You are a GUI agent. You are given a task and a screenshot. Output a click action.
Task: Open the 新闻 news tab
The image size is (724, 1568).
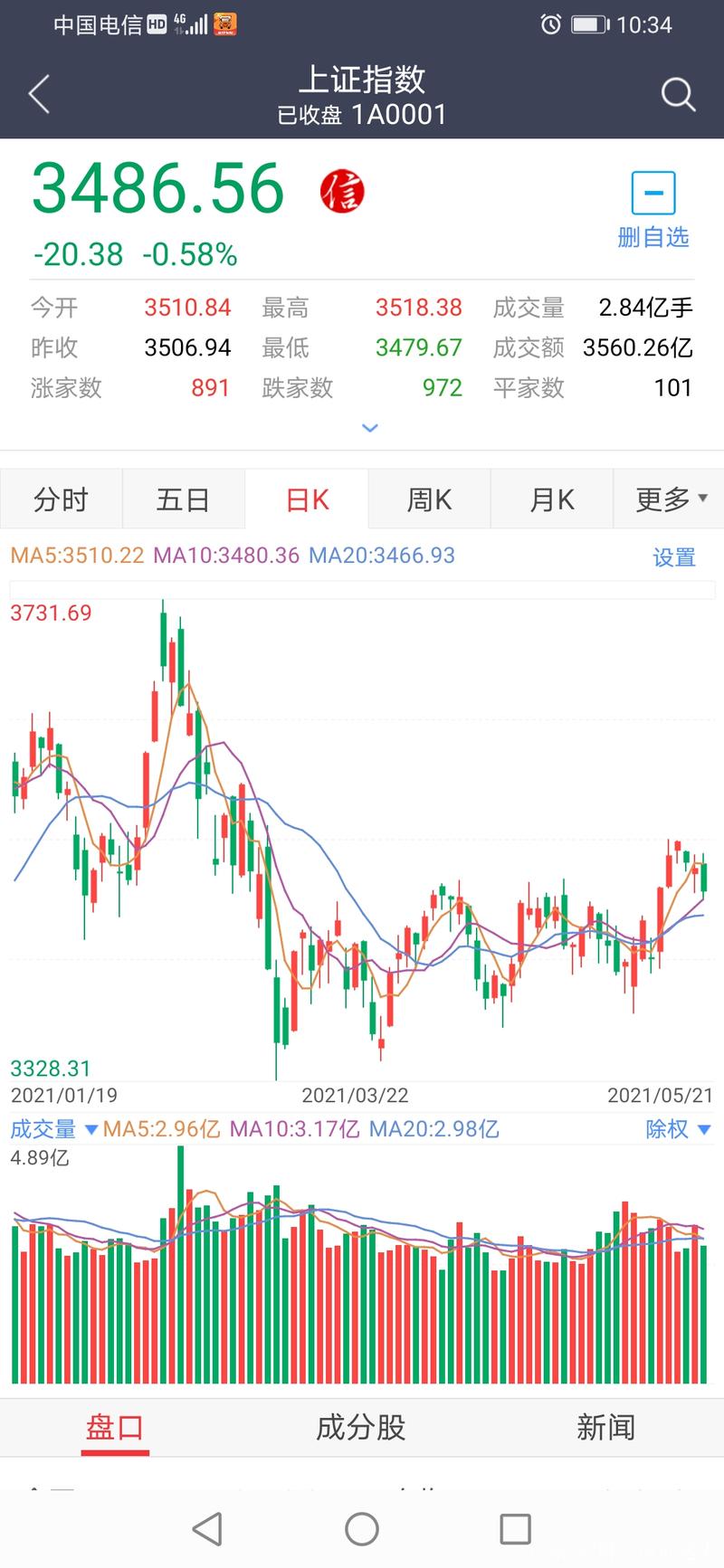coord(605,1428)
